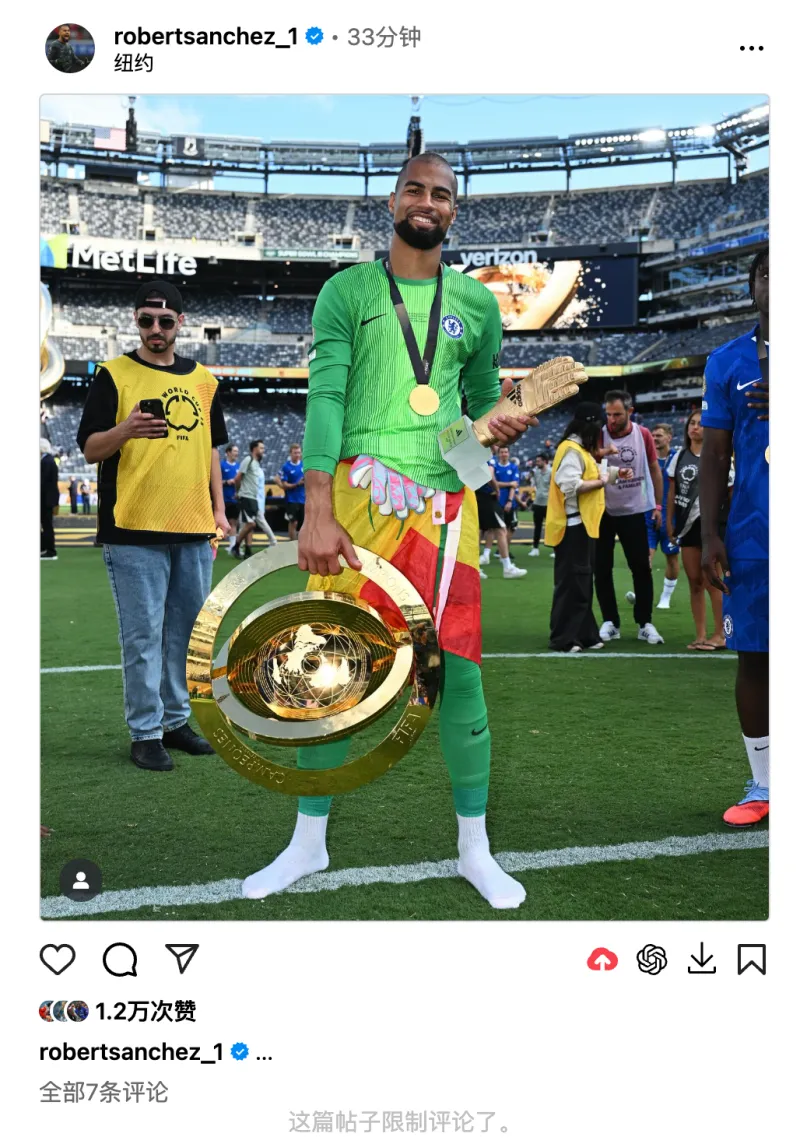
Task: Open the three-dot overflow menu
Action: [x=751, y=48]
